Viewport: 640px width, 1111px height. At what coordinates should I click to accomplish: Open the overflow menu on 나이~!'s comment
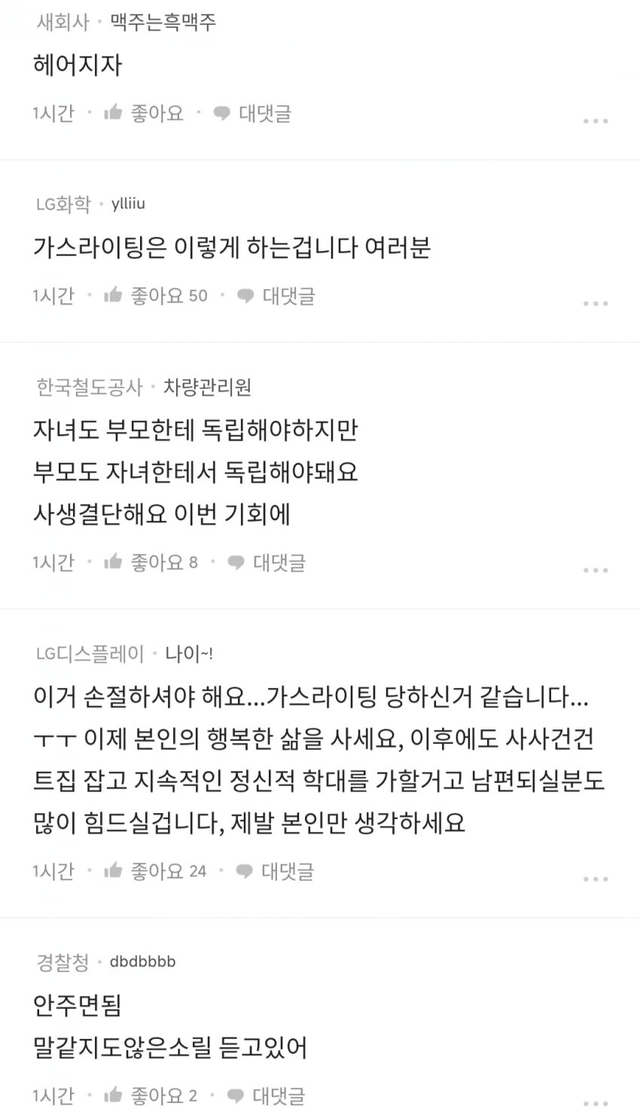point(595,878)
